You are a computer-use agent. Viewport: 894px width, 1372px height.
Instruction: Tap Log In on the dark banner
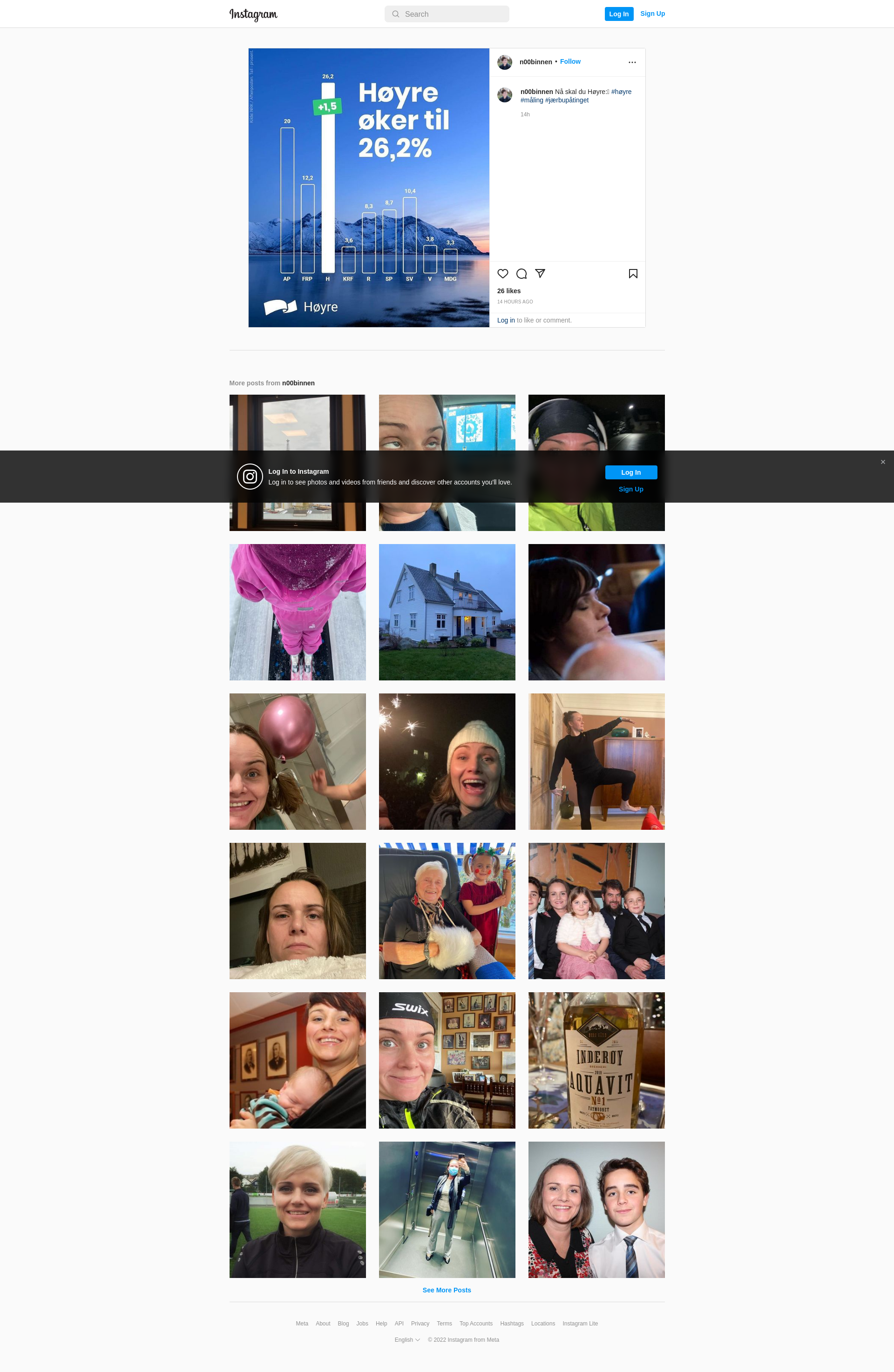(630, 472)
